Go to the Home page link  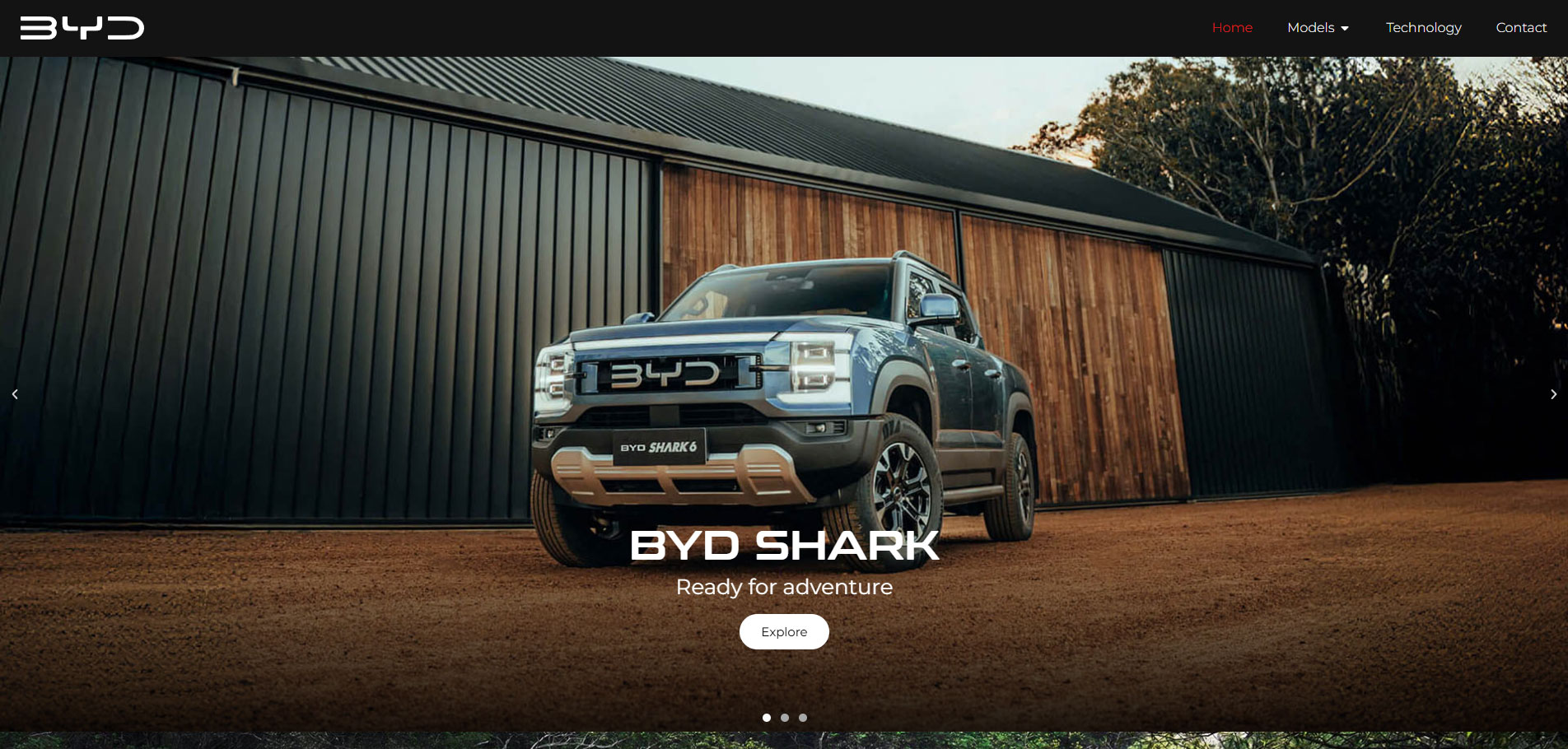(x=1232, y=28)
